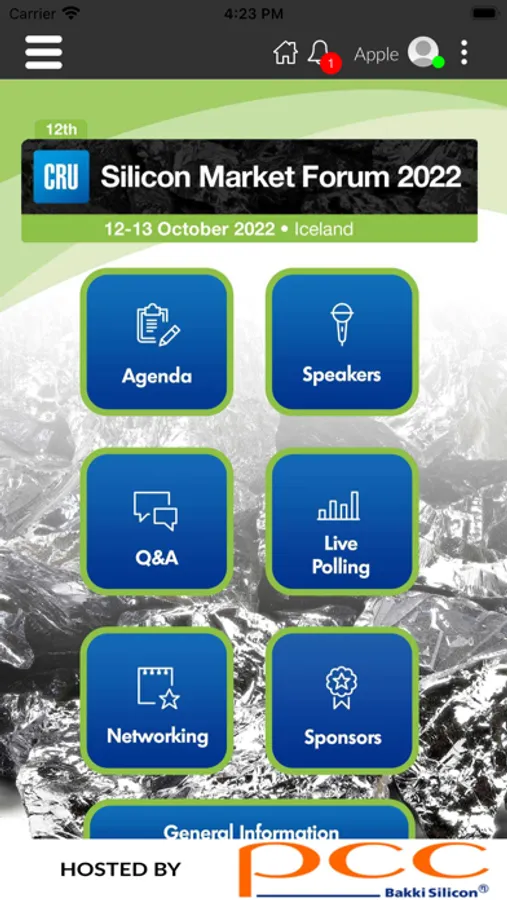The image size is (507, 900).
Task: Open the Agenda tile
Action: pyautogui.click(x=157, y=342)
